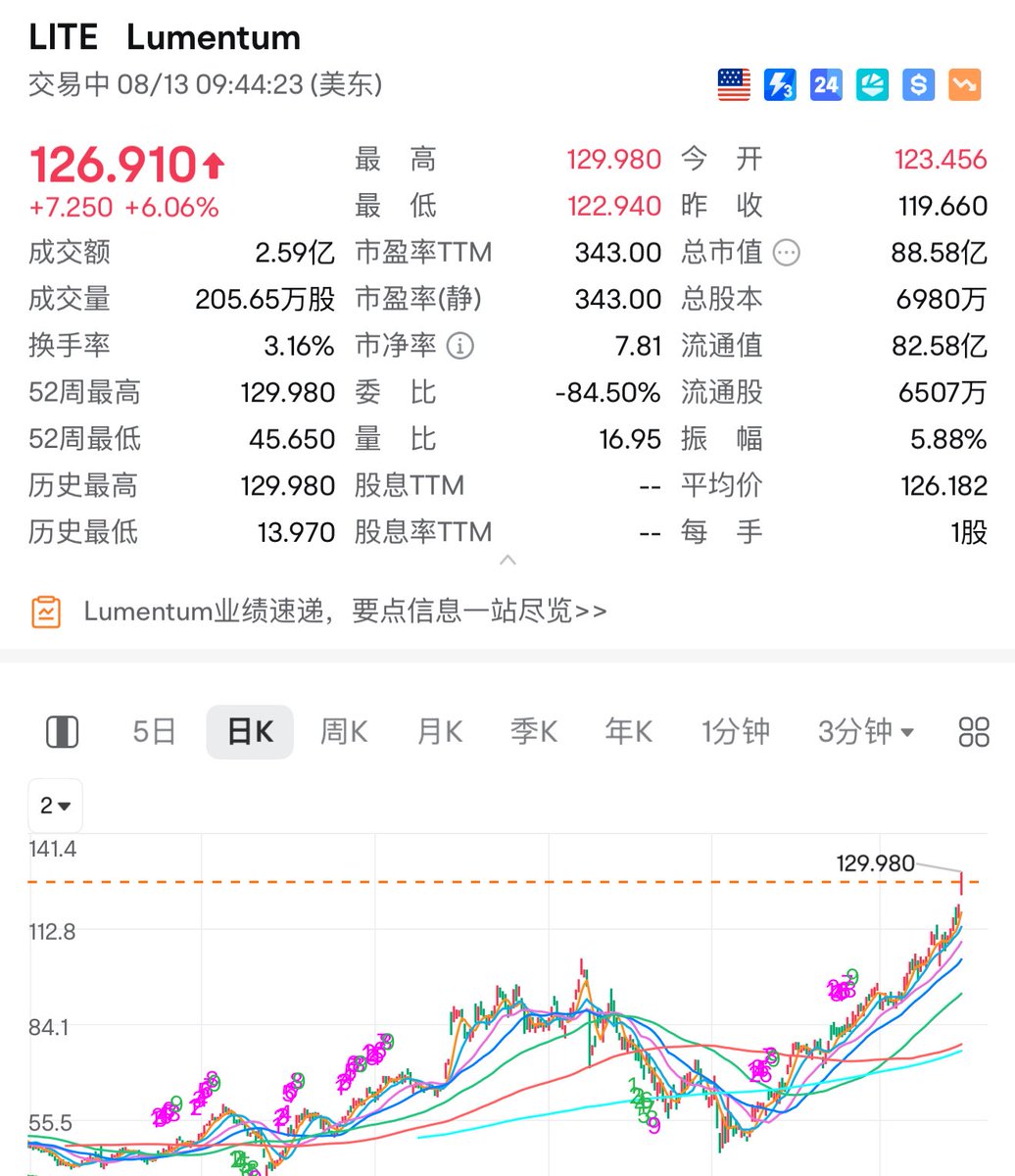Open Lumentum业绩速递 earnings link
The height and width of the screenshot is (1176, 1015).
(x=345, y=612)
